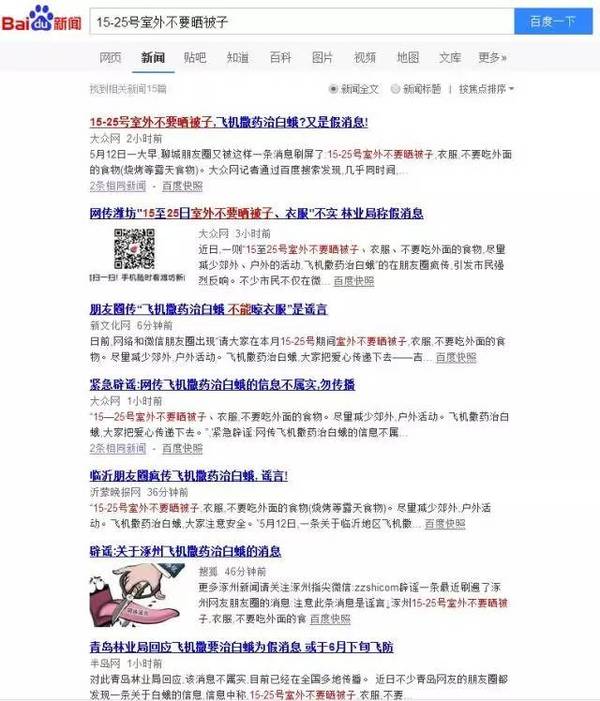Tap the 百度一下 search button
Viewport: 600px width, 701px height.
click(x=553, y=20)
